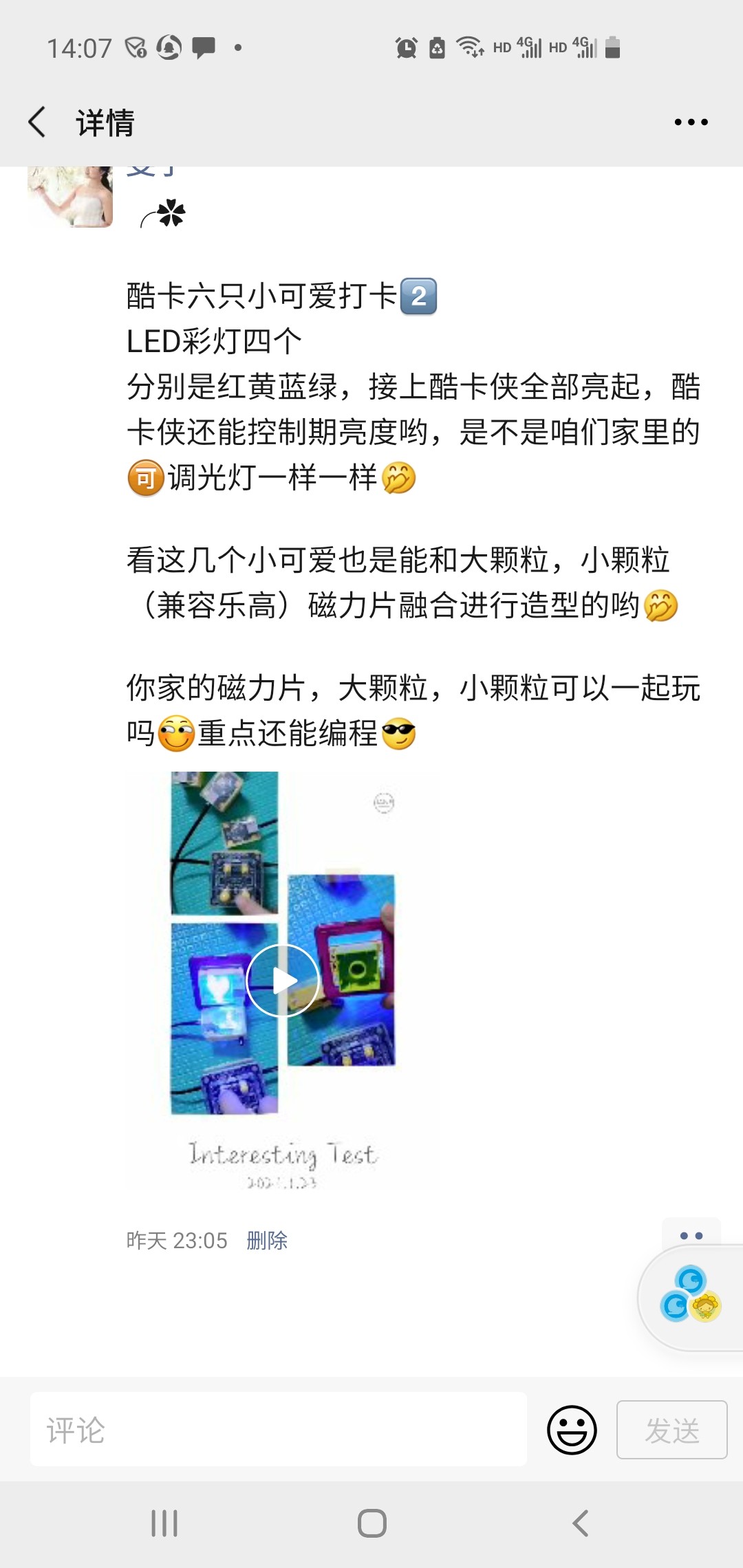Open the like/comment two-dot menu
This screenshot has width=743, height=1568.
click(691, 1236)
